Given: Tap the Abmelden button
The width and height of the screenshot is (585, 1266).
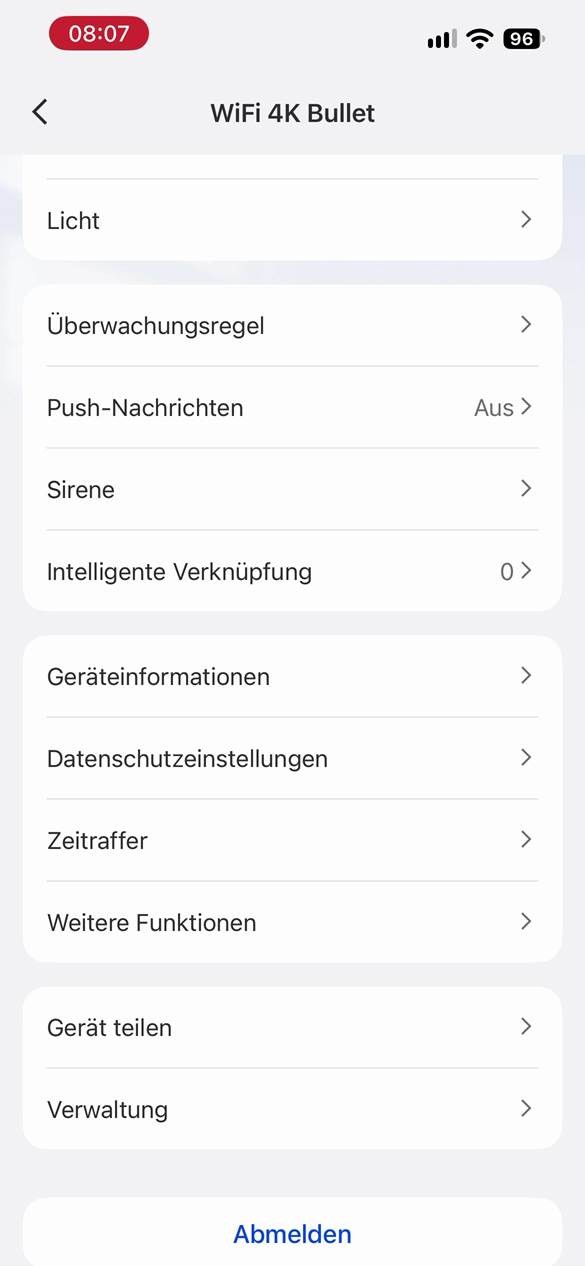Looking at the screenshot, I should coord(292,1234).
